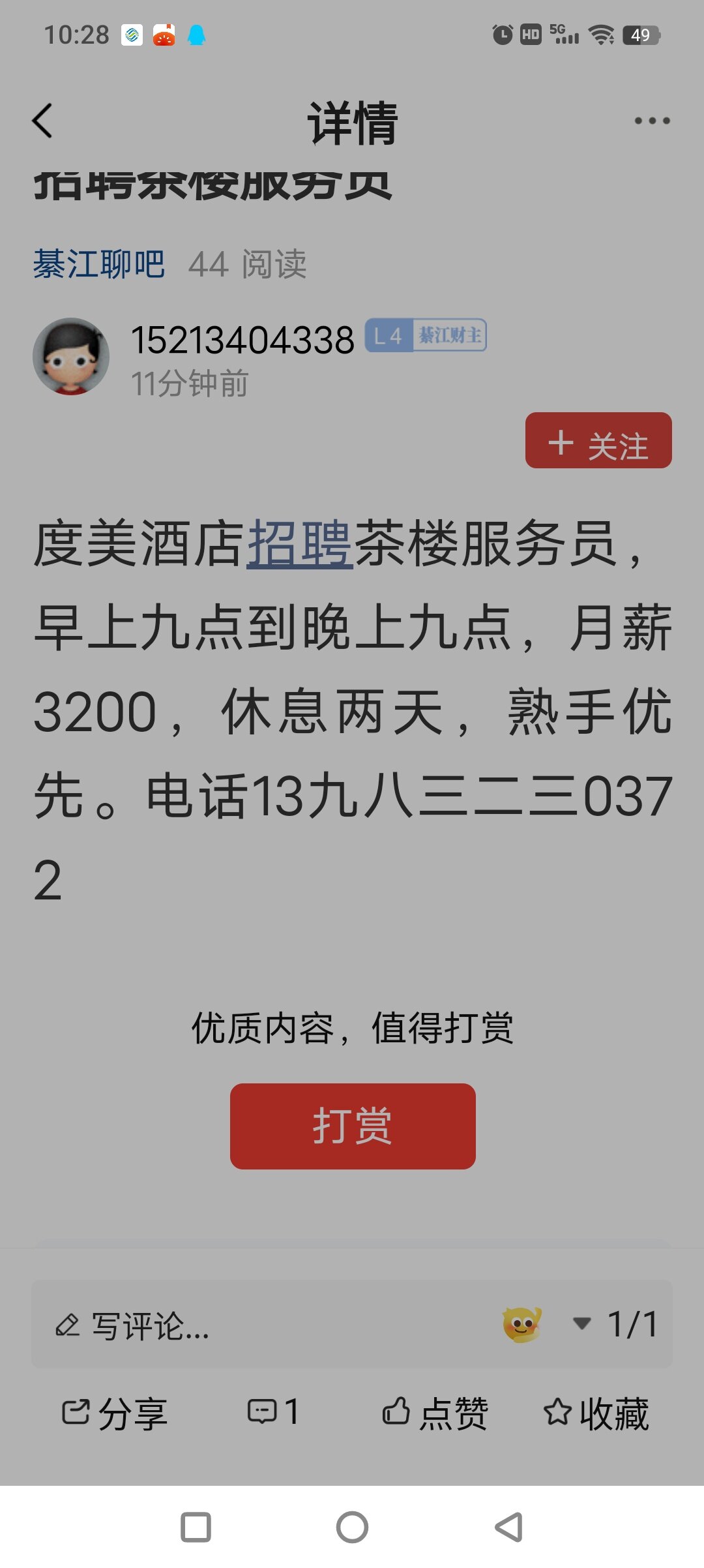Tap the underlined 招聘 link

(x=299, y=543)
